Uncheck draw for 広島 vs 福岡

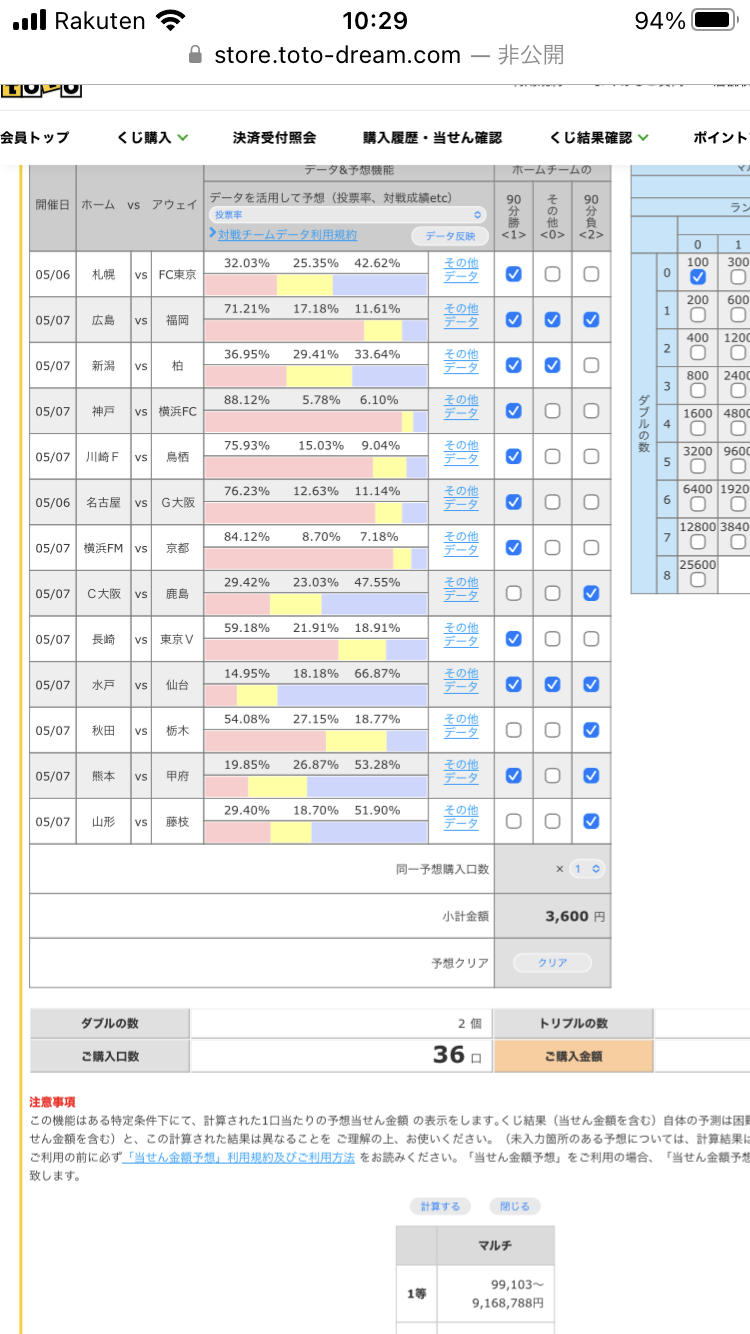pos(552,320)
